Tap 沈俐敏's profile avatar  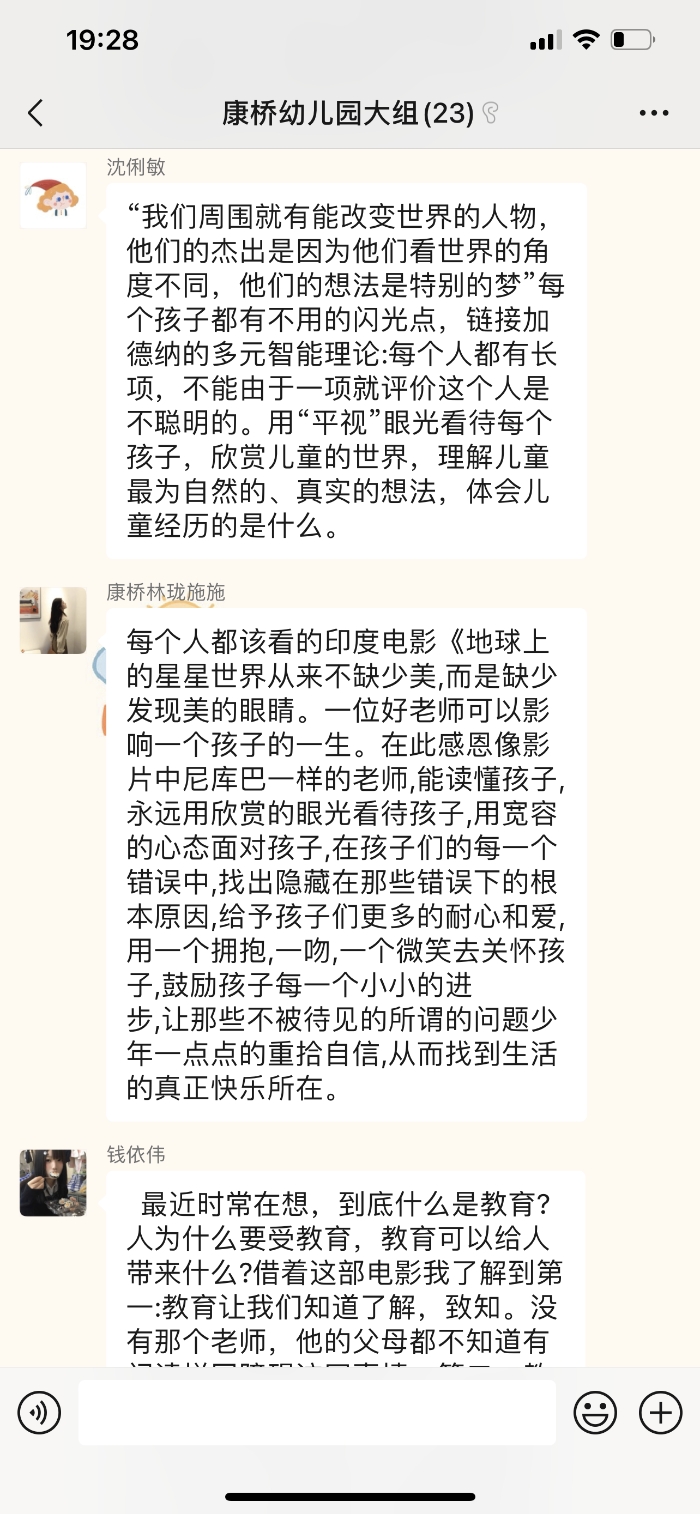53,195
